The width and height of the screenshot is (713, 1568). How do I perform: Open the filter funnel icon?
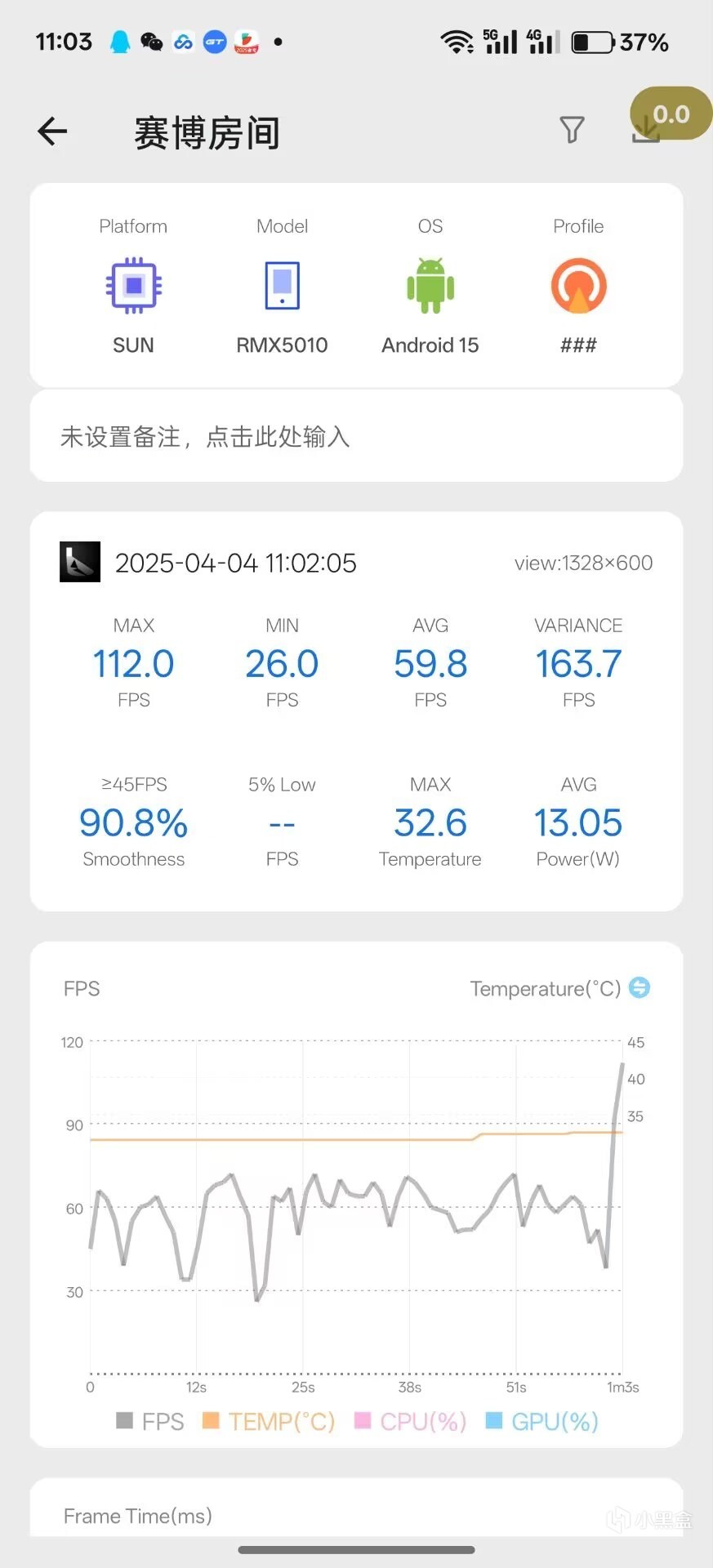point(572,129)
